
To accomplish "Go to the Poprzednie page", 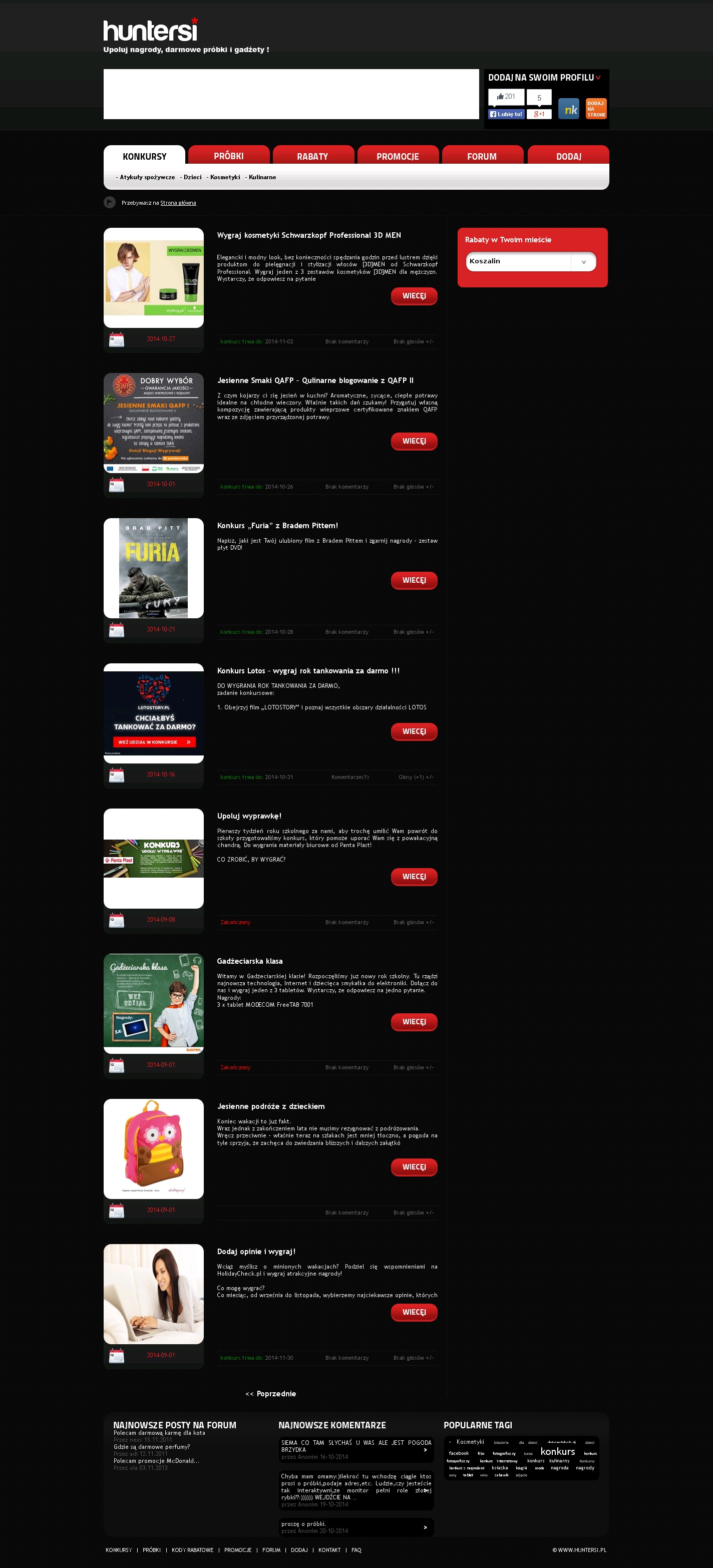I will coord(270,1394).
